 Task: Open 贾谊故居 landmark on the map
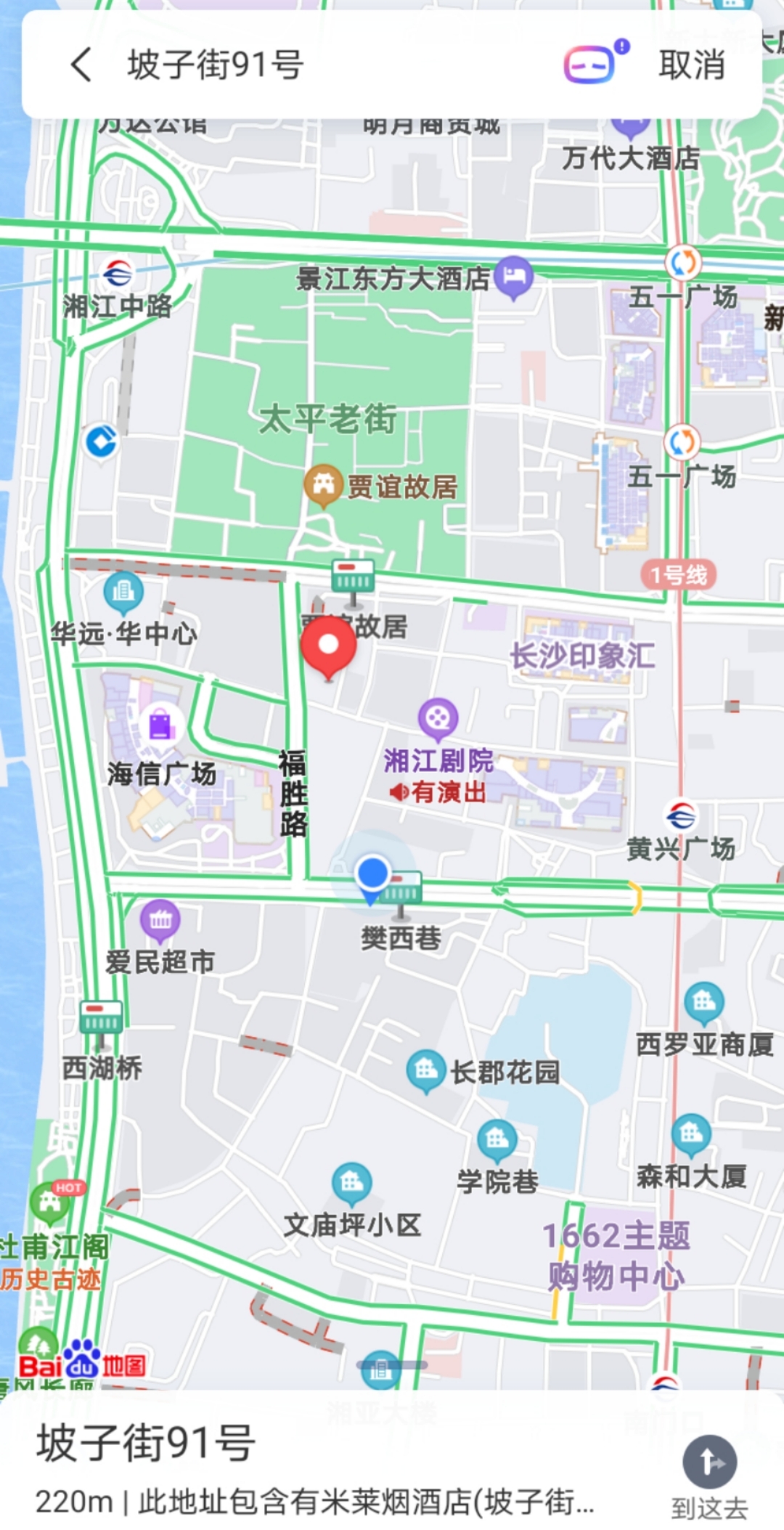[x=324, y=484]
